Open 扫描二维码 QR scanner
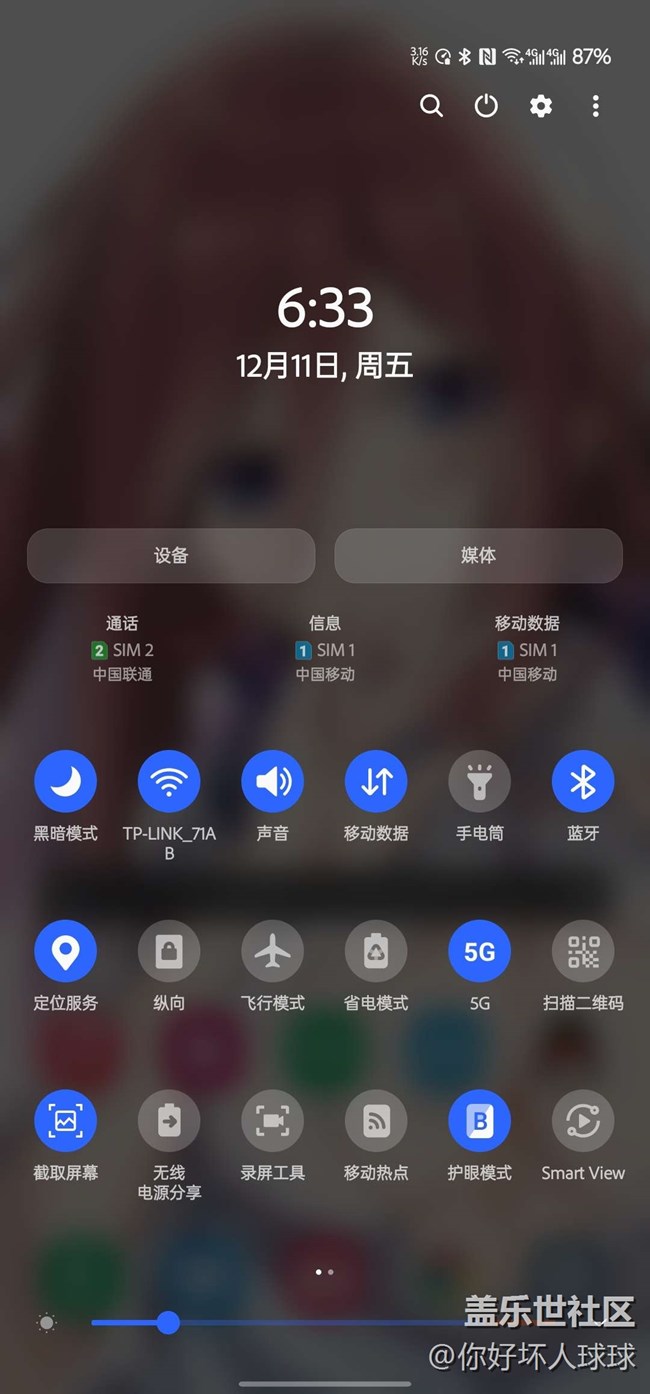This screenshot has width=650, height=1394. tap(583, 952)
